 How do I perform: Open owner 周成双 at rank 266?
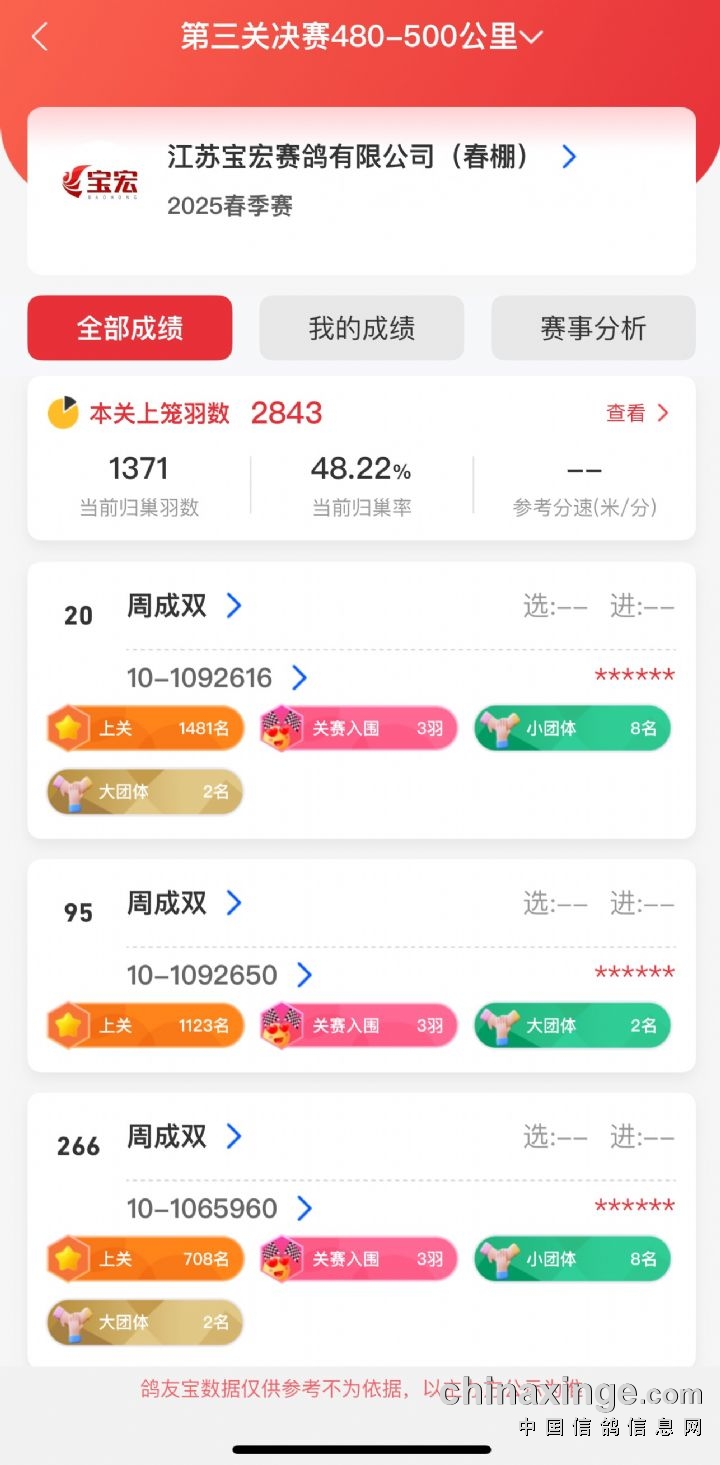tap(185, 1136)
